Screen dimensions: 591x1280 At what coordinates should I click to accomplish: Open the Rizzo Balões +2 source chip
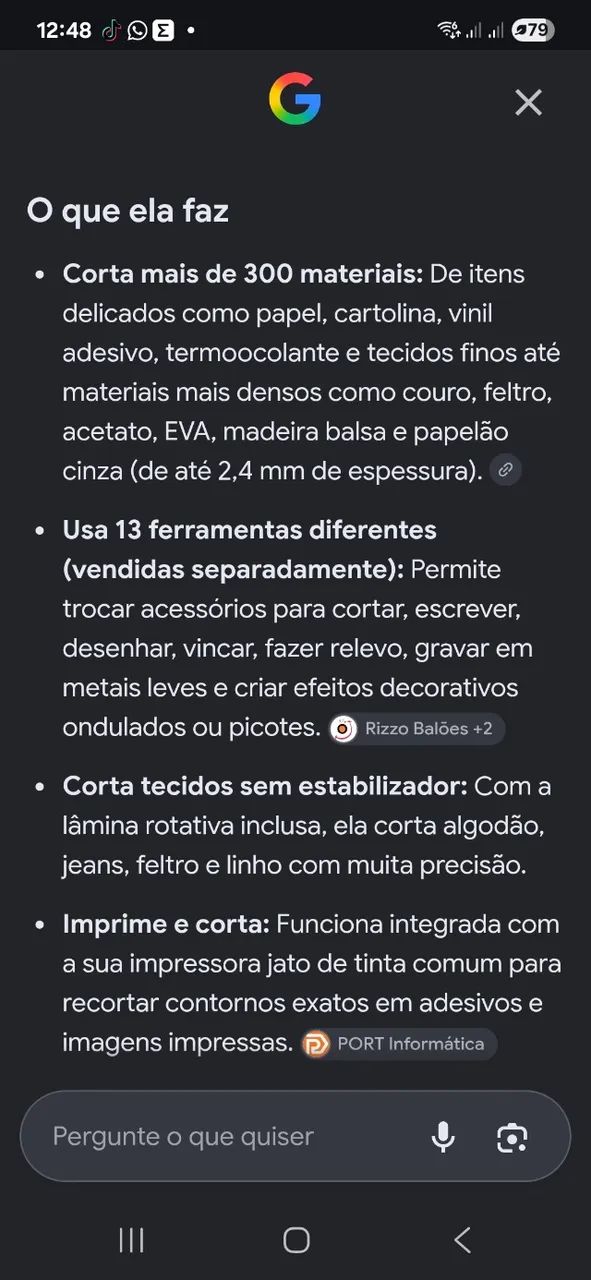tap(416, 729)
